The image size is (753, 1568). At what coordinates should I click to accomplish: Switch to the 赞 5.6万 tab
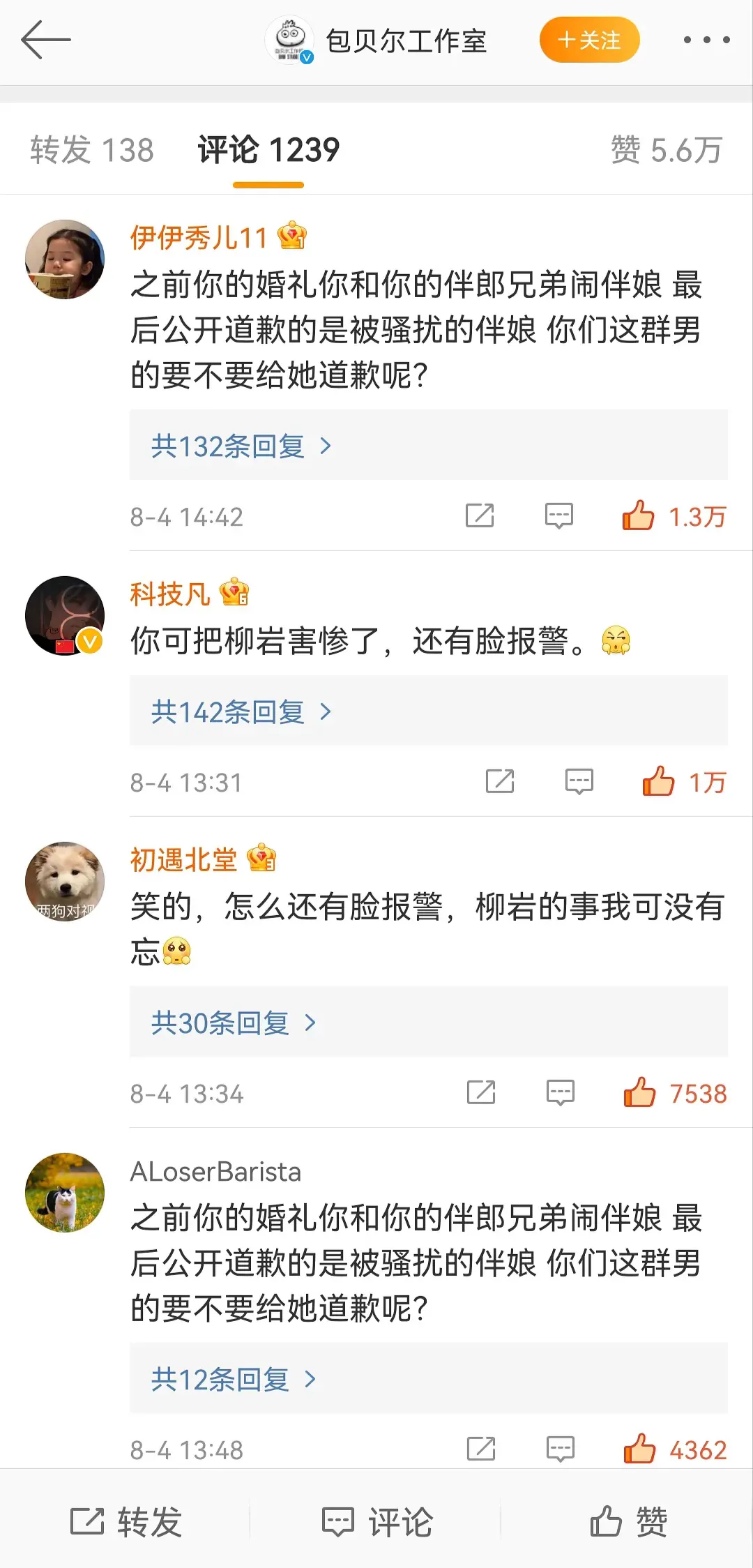(x=666, y=150)
